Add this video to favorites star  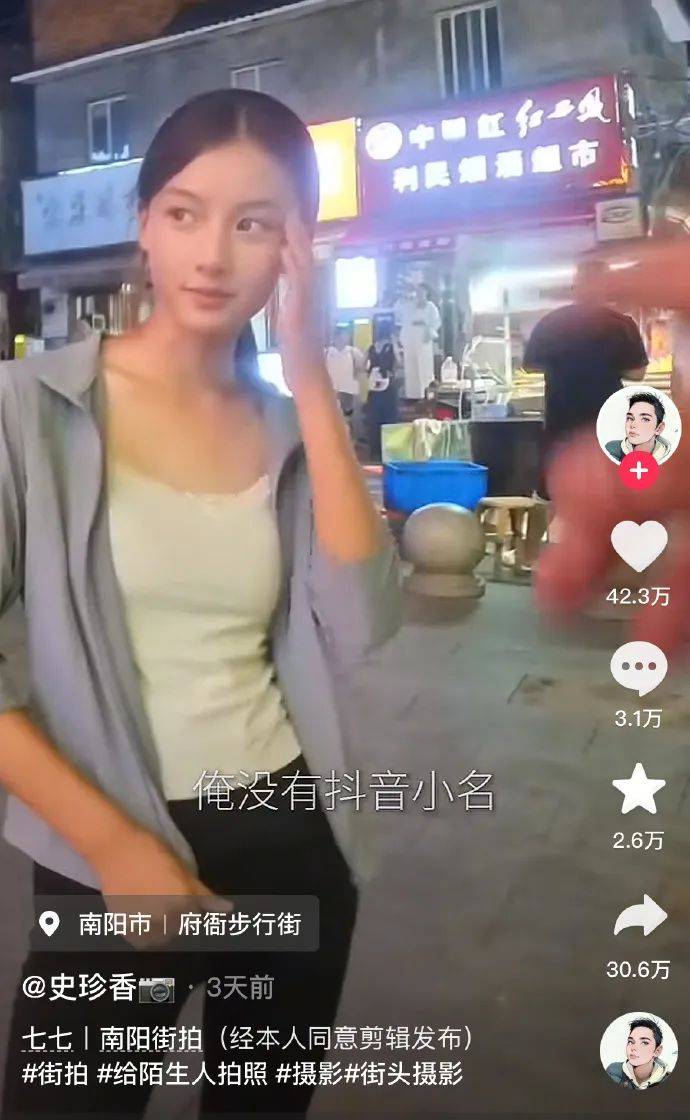(638, 789)
